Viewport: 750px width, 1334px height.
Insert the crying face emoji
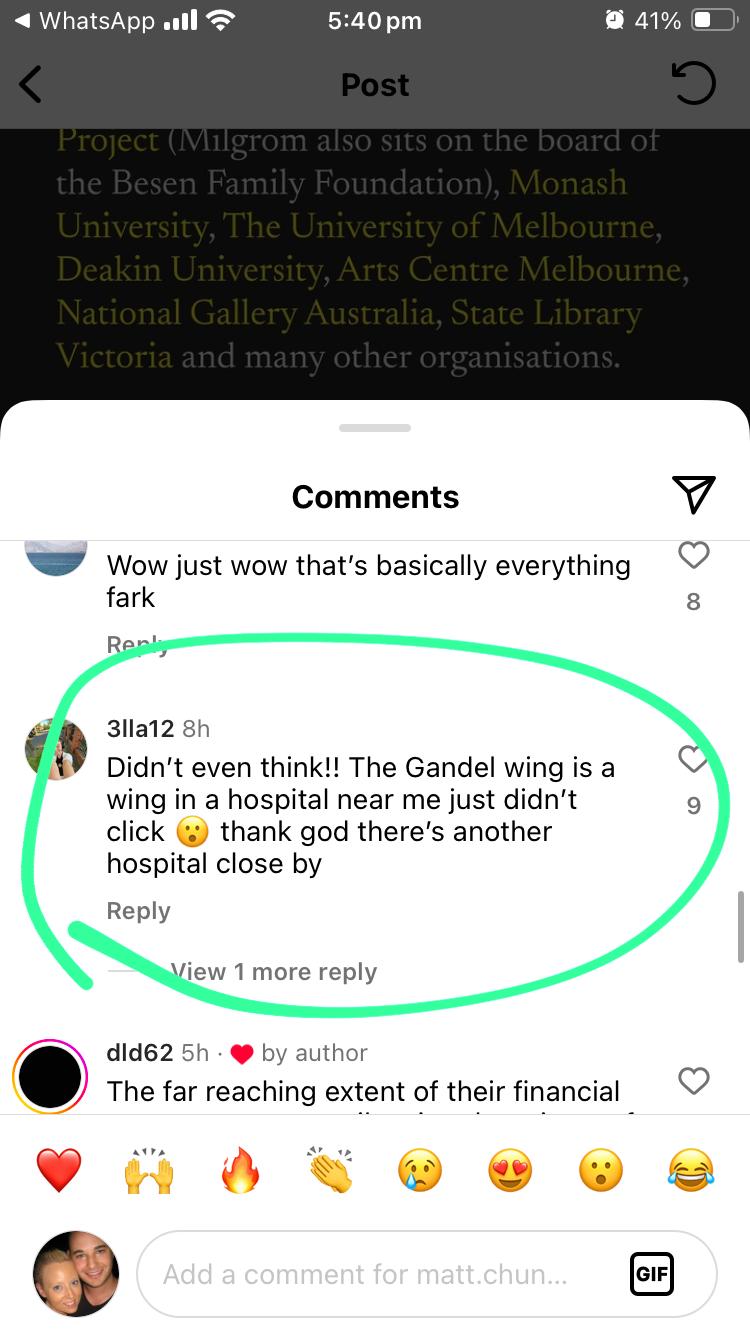point(420,1170)
